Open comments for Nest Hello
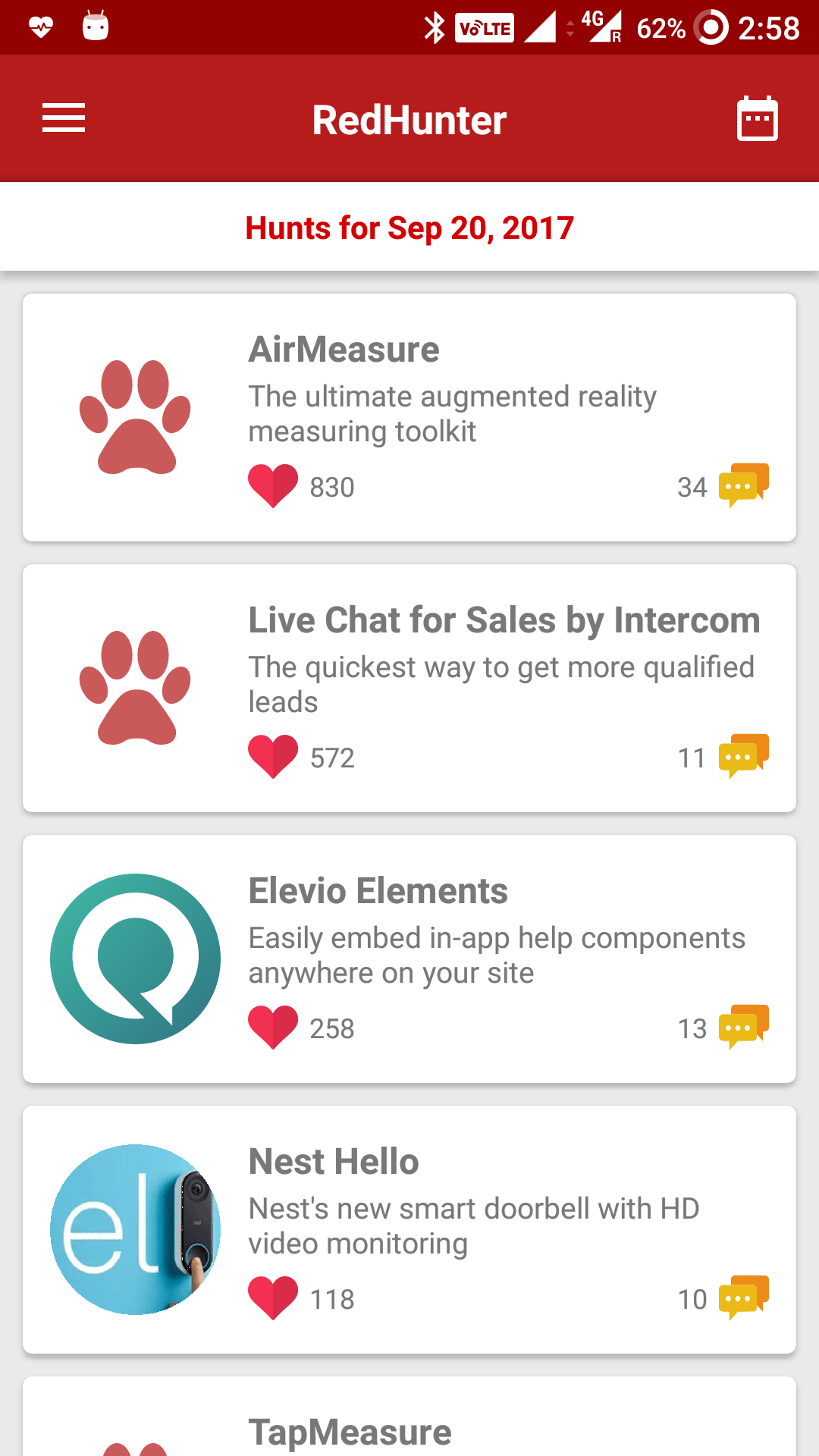The image size is (819, 1456). (745, 1297)
